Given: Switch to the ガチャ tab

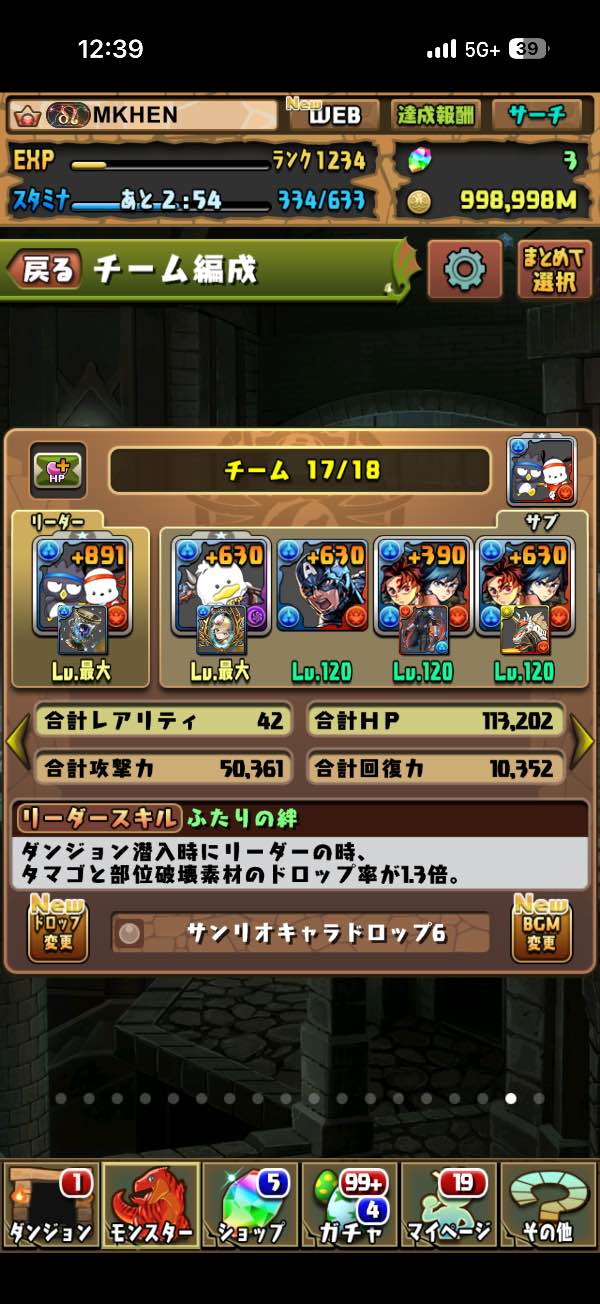Looking at the screenshot, I should [350, 1206].
